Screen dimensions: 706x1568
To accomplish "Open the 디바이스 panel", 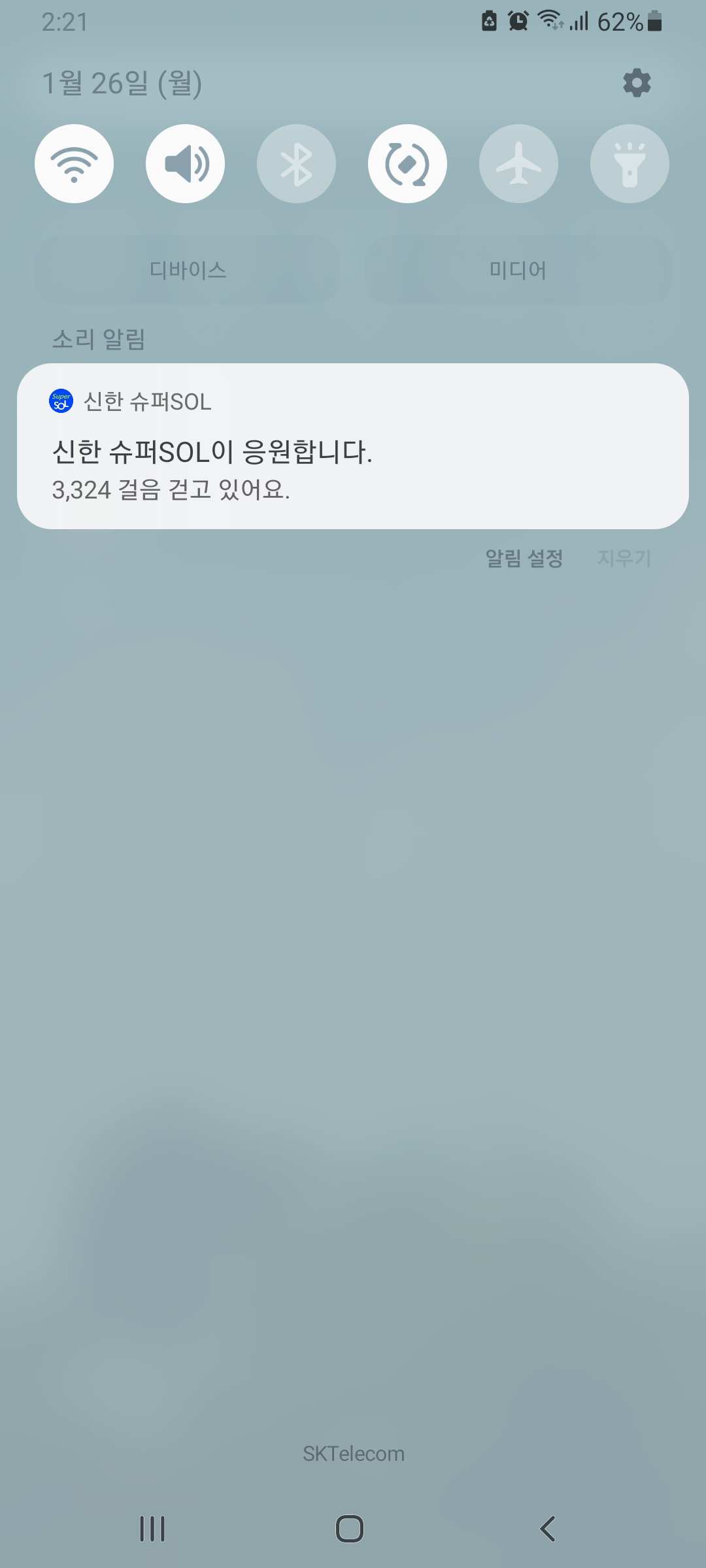I will point(188,270).
